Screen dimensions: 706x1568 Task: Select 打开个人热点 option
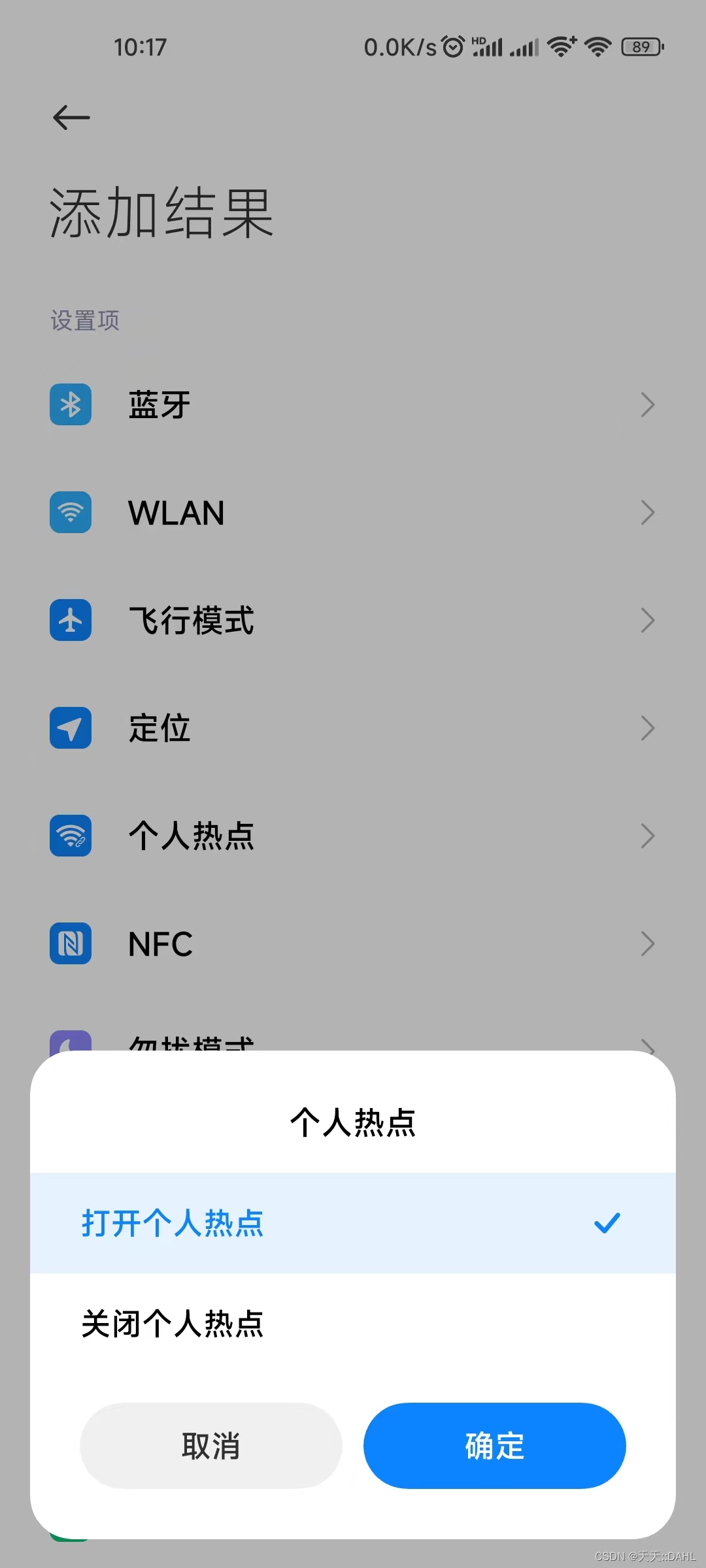click(x=352, y=1223)
